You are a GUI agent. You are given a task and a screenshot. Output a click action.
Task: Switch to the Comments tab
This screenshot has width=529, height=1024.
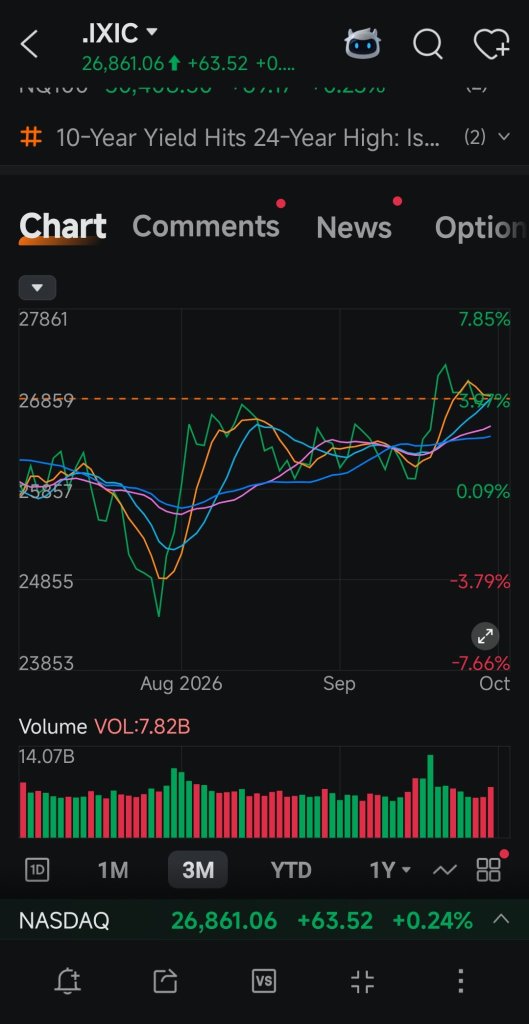click(x=206, y=227)
